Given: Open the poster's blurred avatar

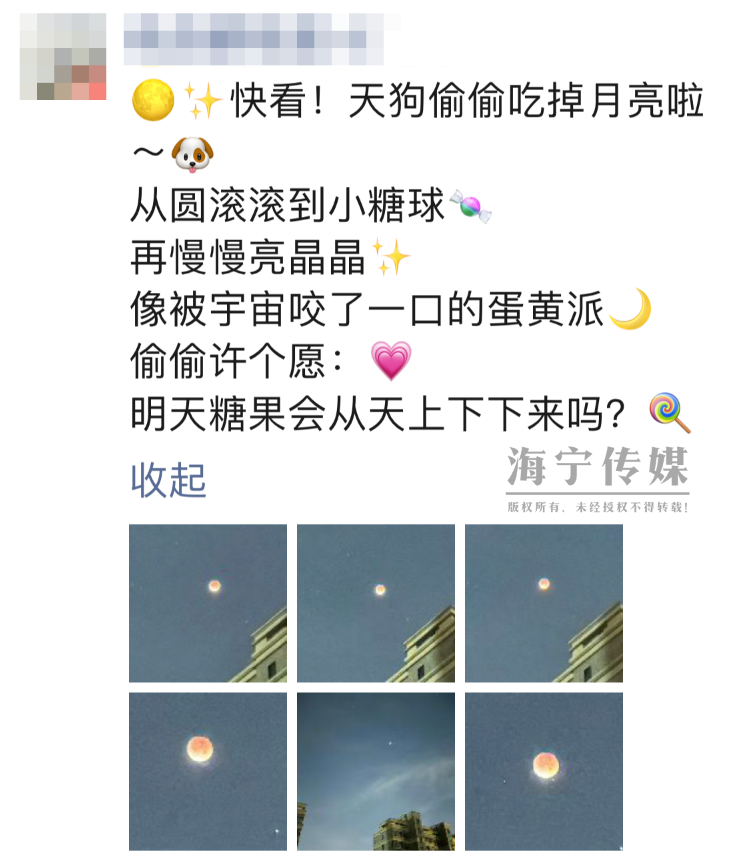Looking at the screenshot, I should tap(63, 56).
